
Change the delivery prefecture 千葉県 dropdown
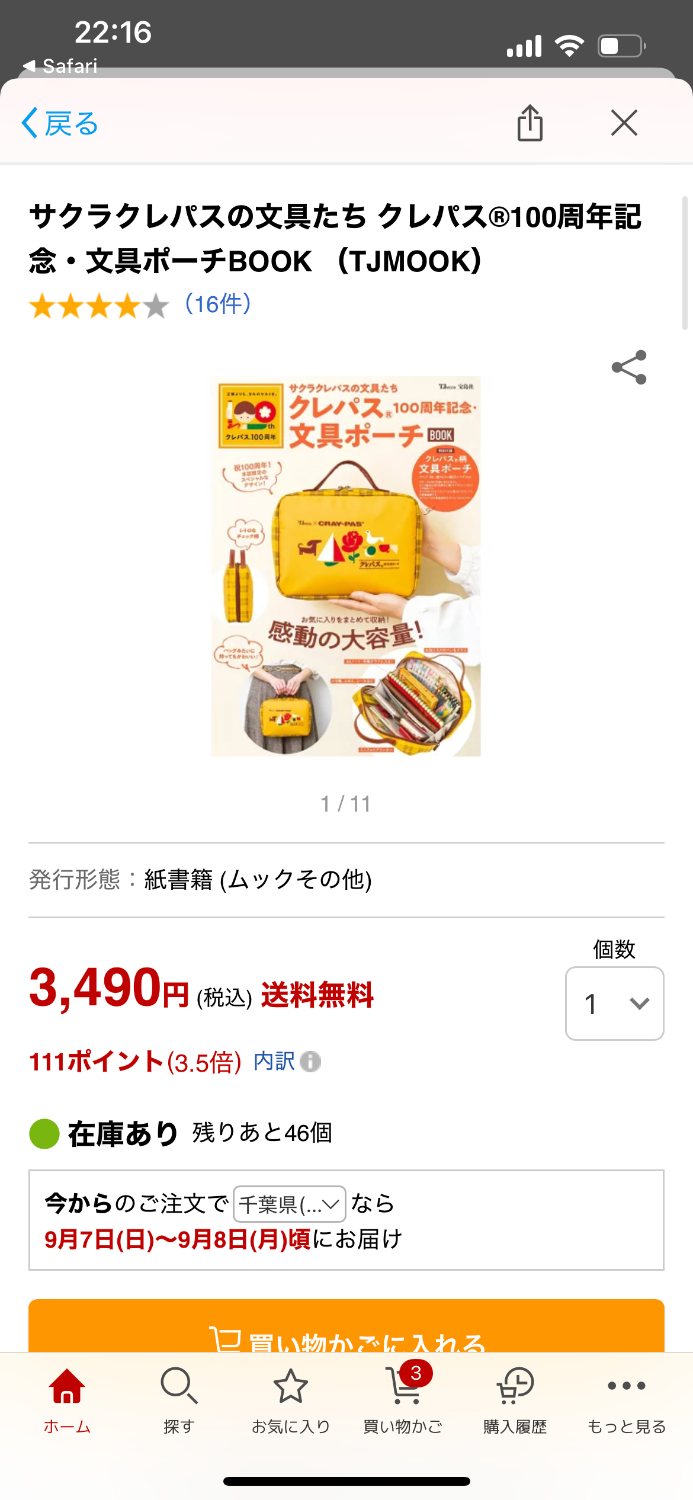290,1203
